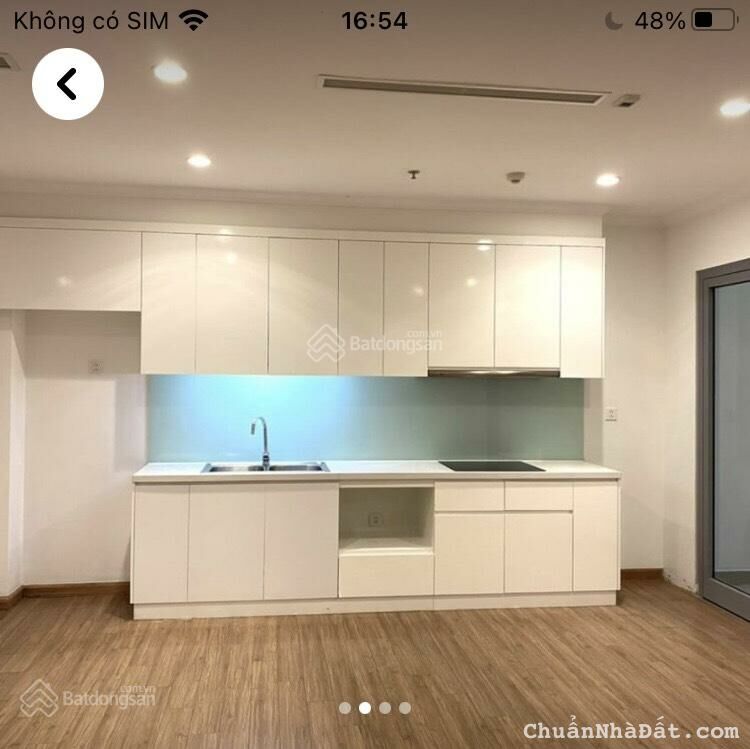Go back using the arrow button
750x749 pixels.
click(x=67, y=84)
